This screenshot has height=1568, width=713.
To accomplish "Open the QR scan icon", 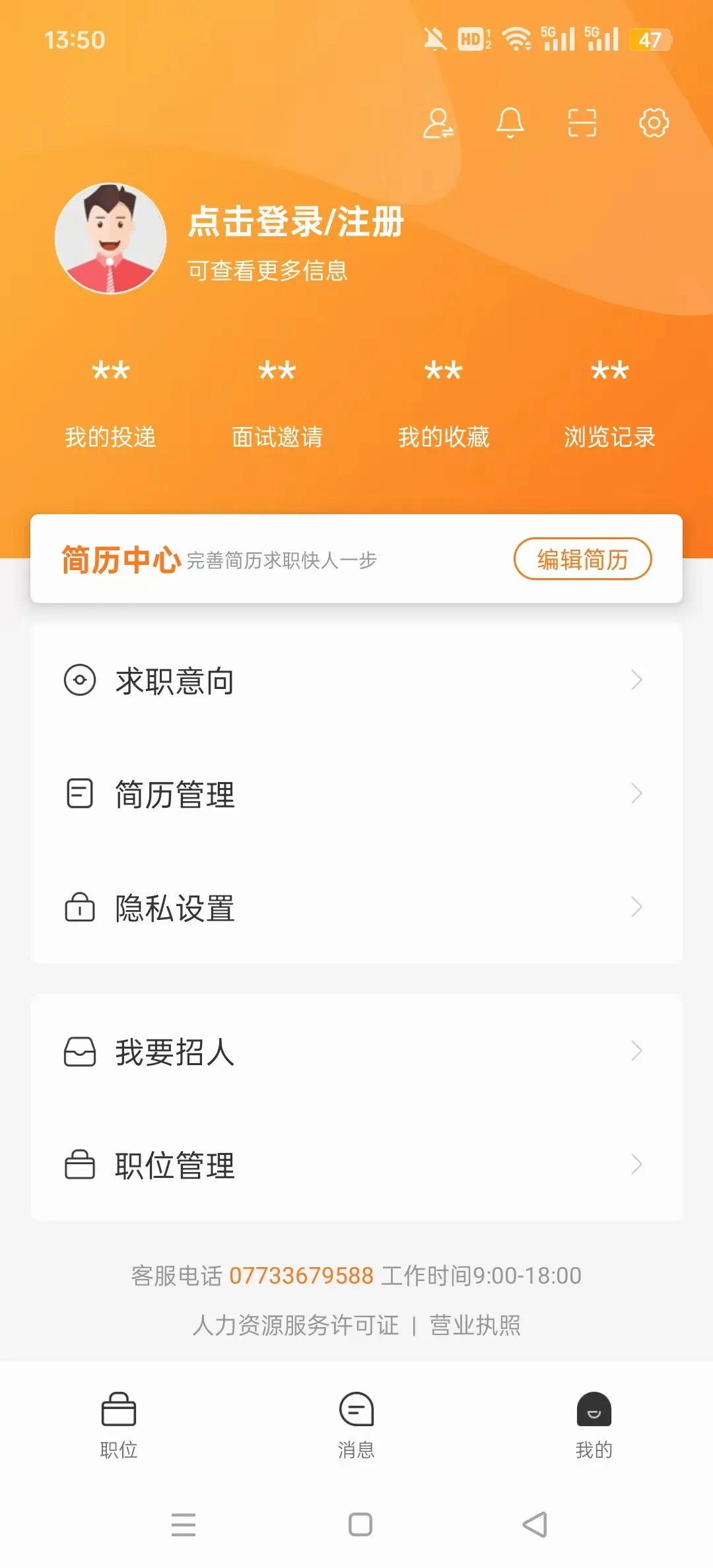I will click(x=582, y=123).
